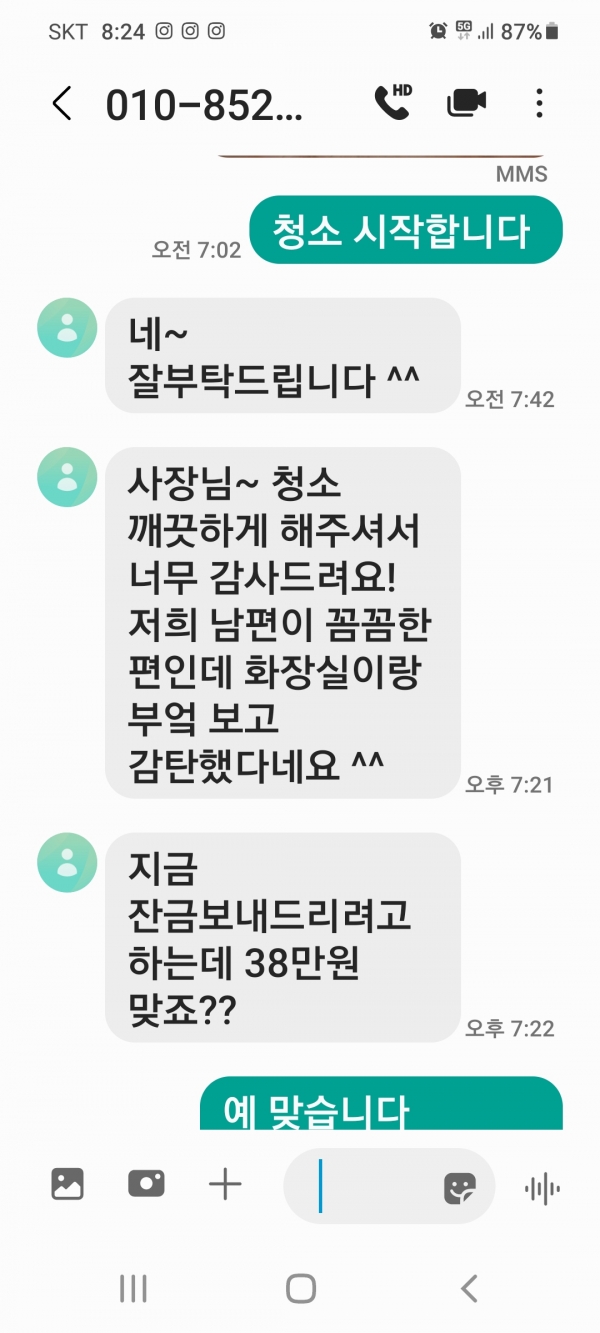Image resolution: width=600 pixels, height=1333 pixels.
Task: Go to the home screen
Action: 301,1289
